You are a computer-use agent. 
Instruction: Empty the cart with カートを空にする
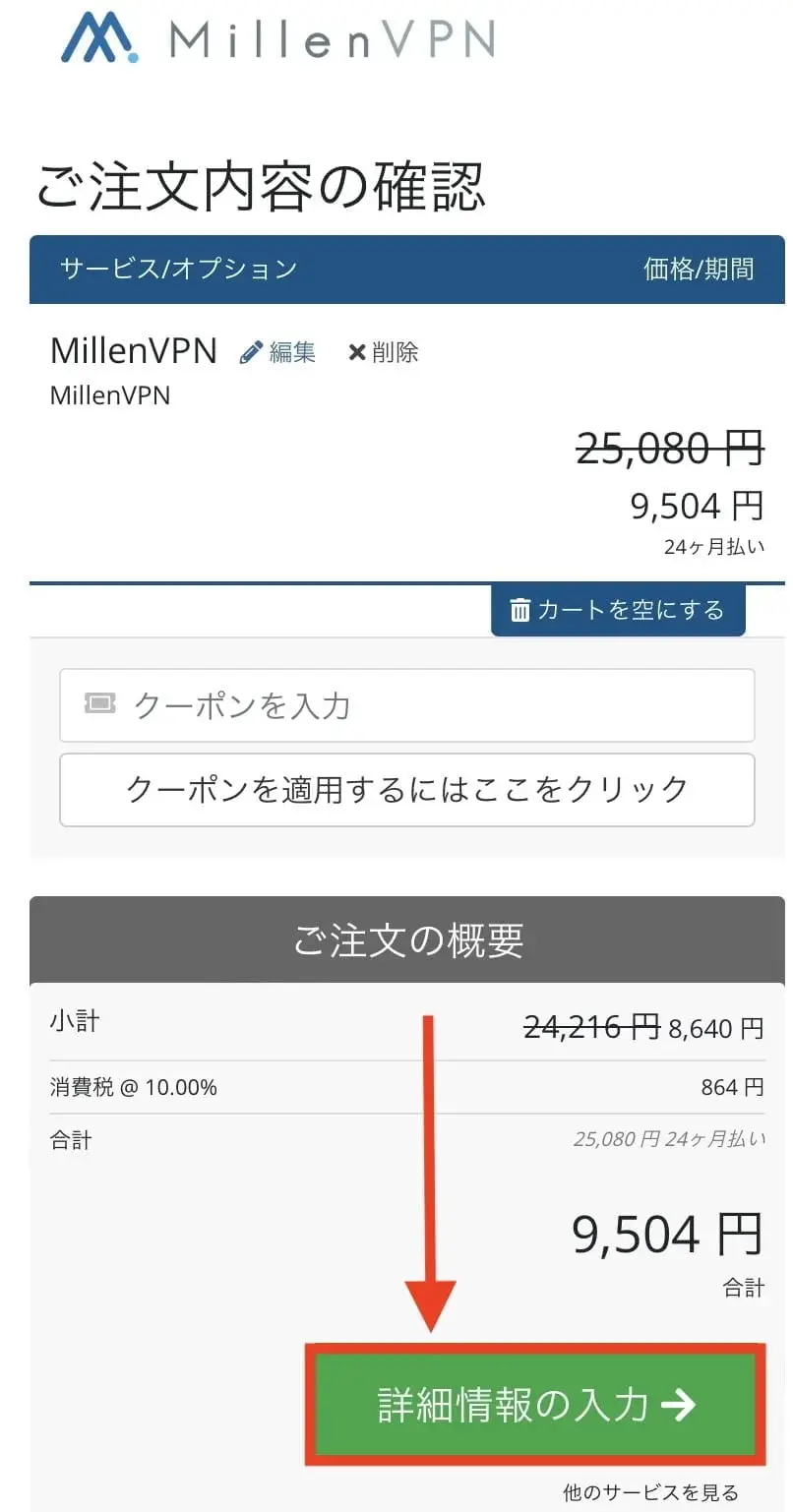(618, 610)
